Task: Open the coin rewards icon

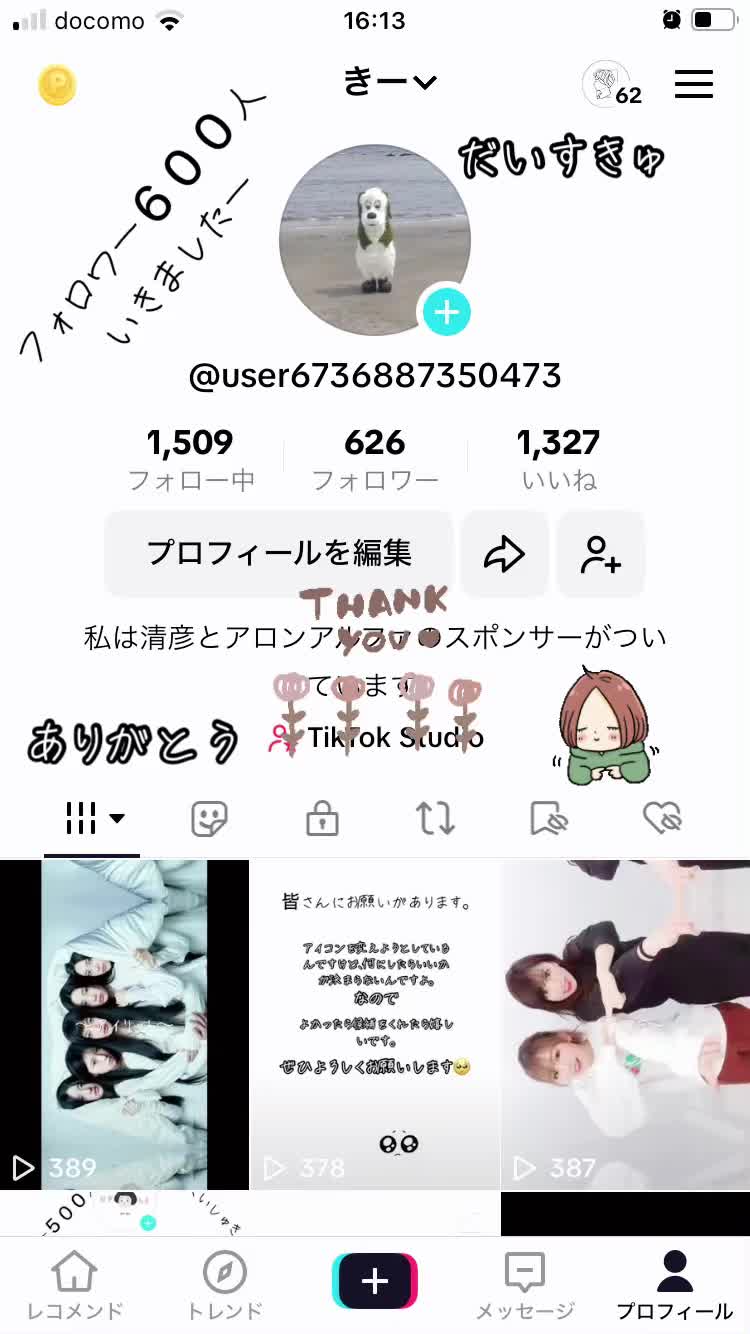Action: (x=57, y=86)
